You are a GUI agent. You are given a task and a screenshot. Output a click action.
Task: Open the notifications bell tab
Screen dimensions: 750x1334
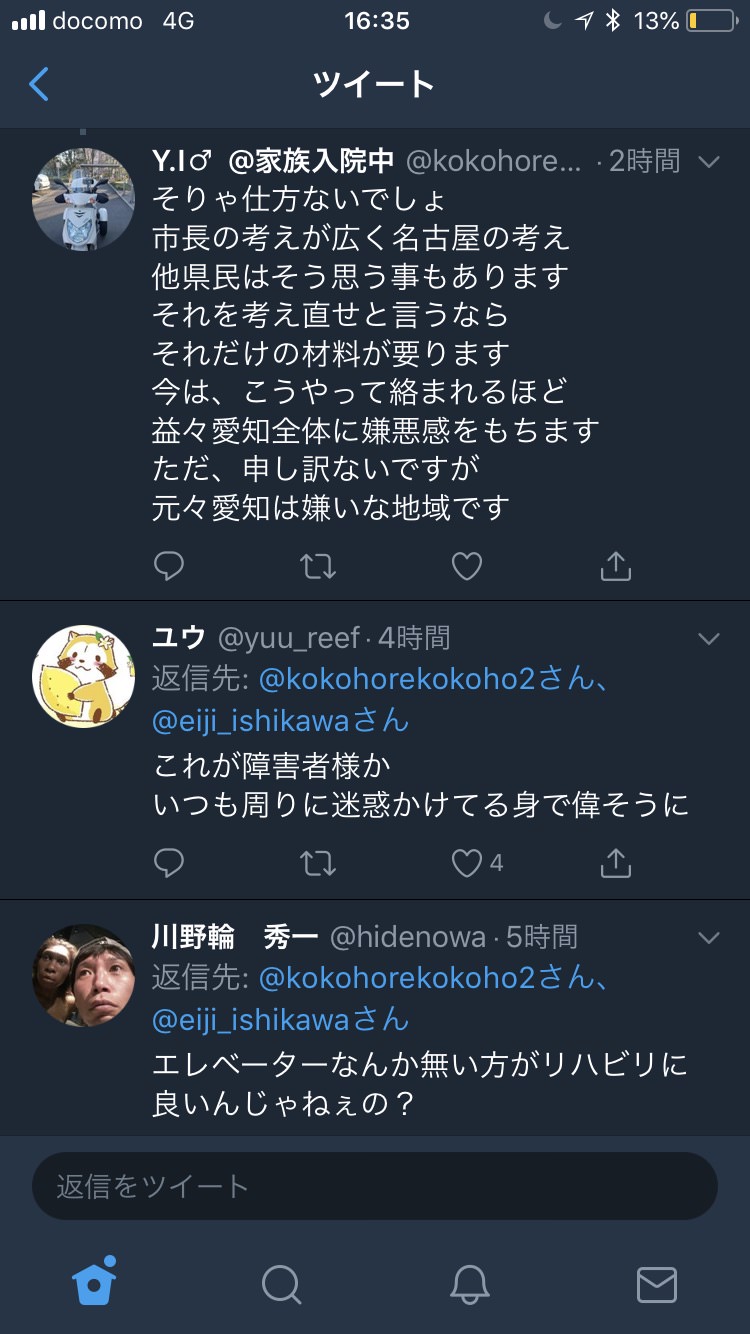pyautogui.click(x=469, y=1284)
